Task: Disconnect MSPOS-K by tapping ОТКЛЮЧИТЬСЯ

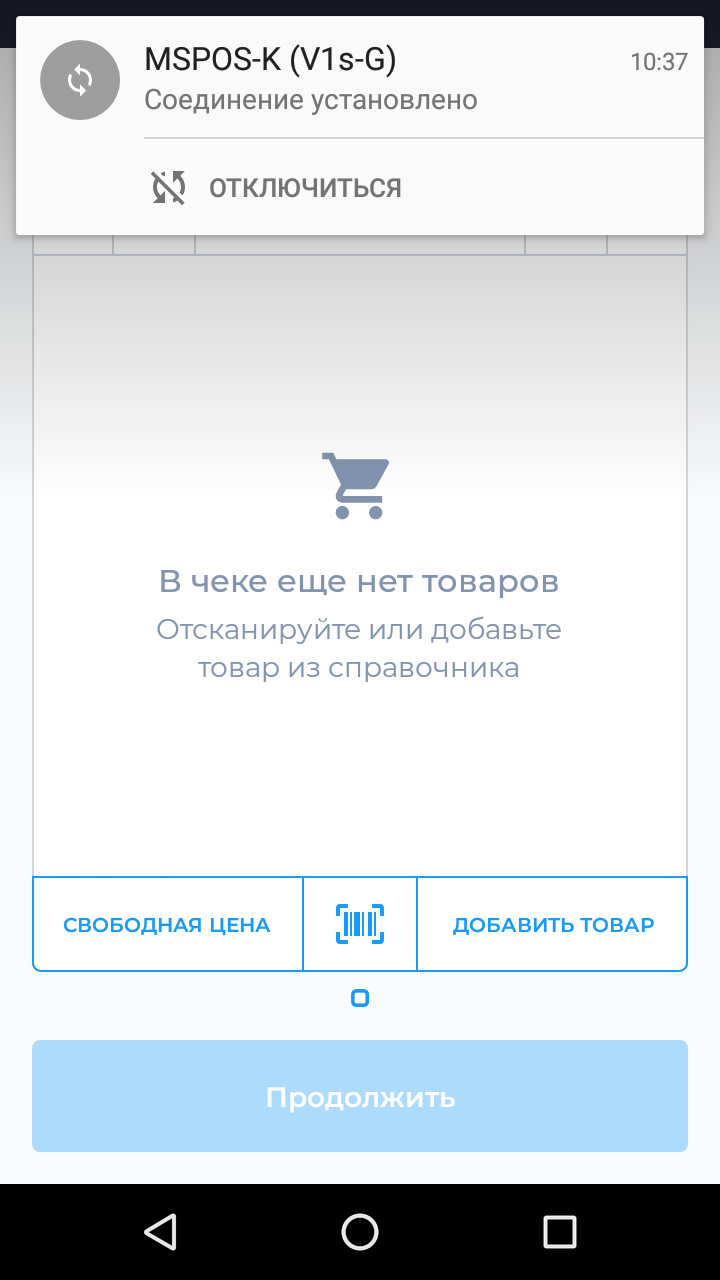Action: [x=304, y=186]
